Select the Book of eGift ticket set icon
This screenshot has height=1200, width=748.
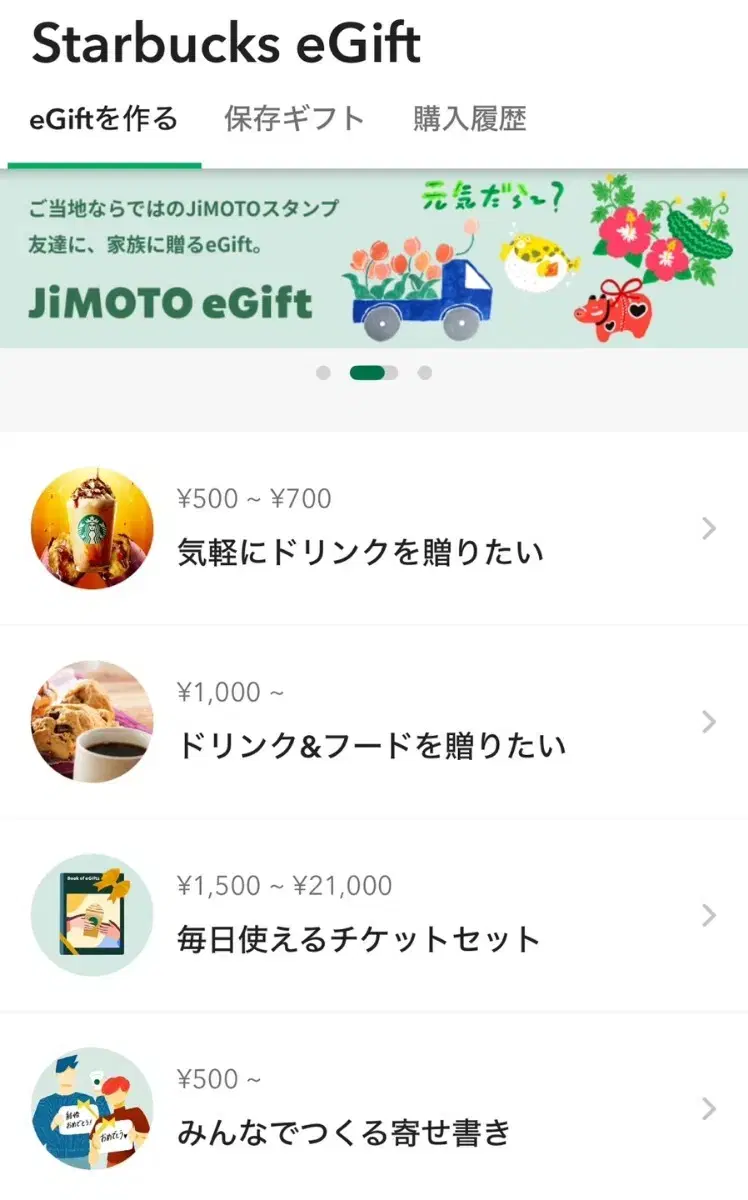click(91, 916)
